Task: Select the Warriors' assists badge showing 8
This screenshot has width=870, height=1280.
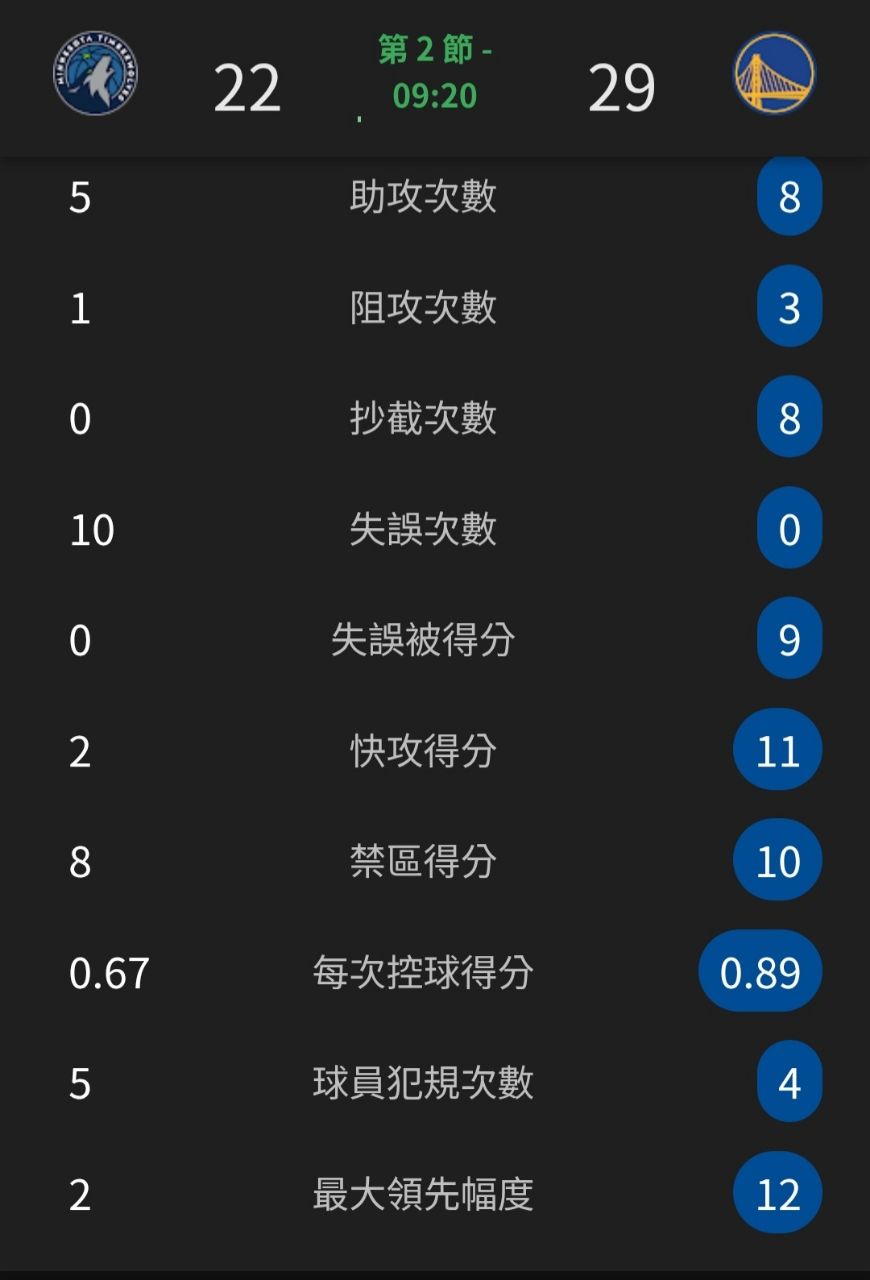Action: pyautogui.click(x=790, y=196)
